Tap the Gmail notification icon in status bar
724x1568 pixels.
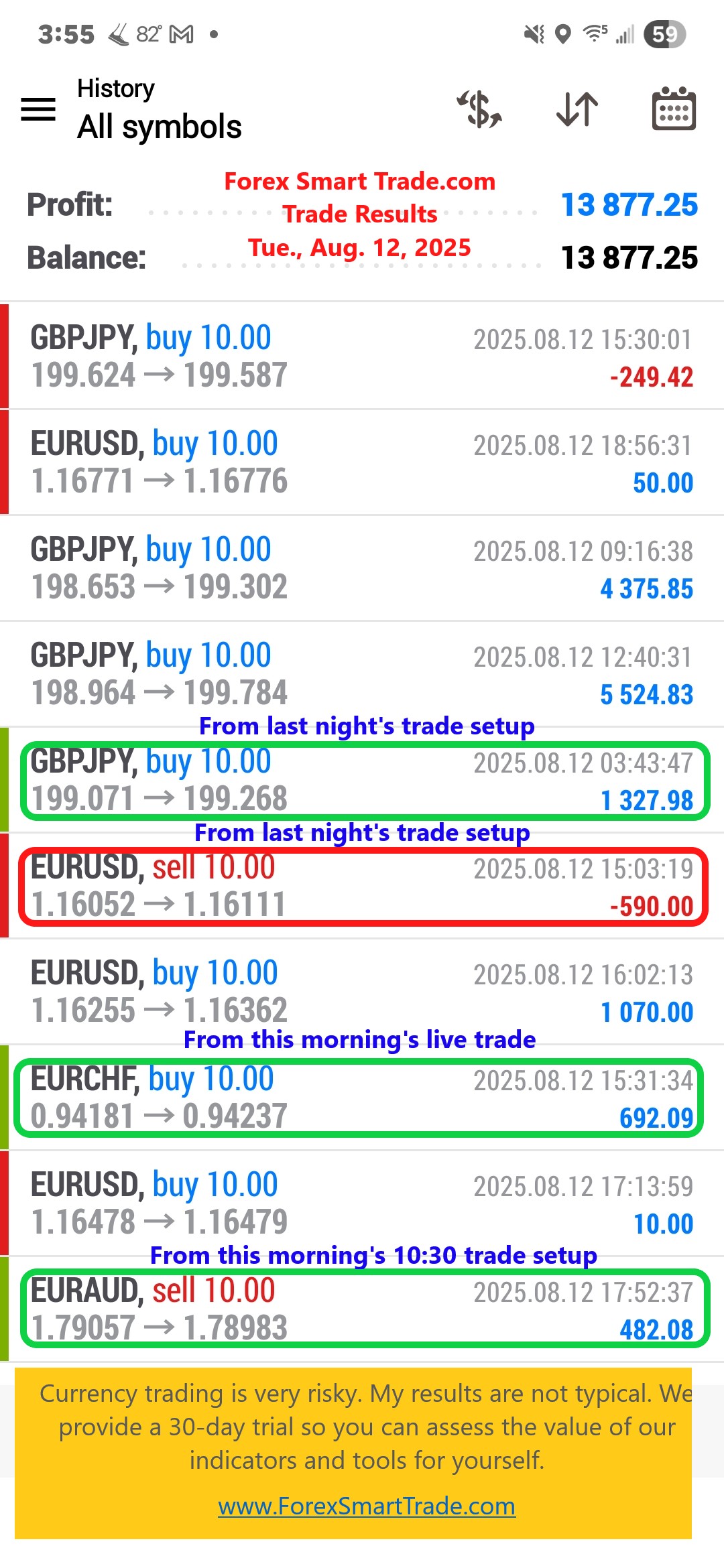[x=176, y=34]
